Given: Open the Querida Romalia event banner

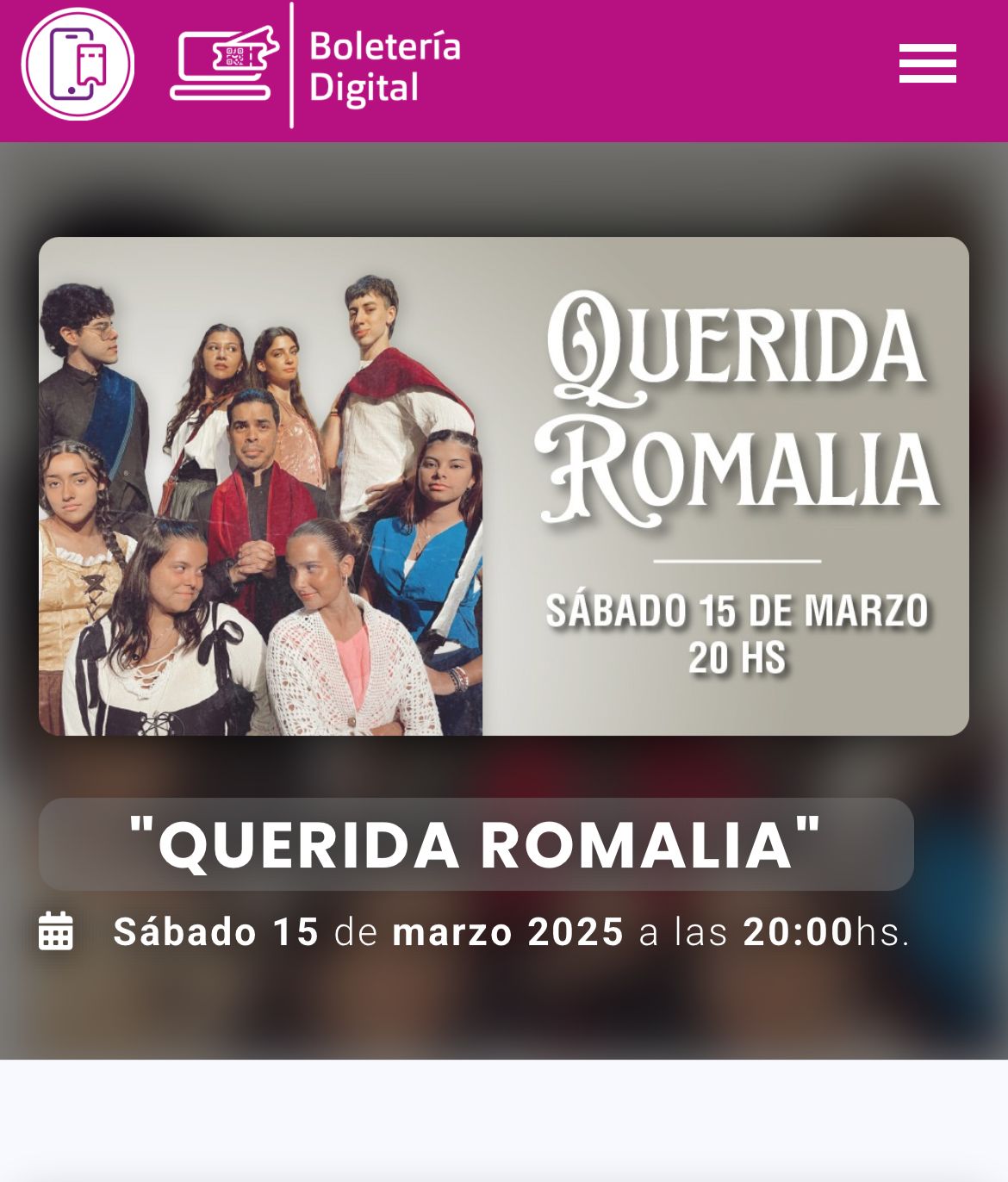Looking at the screenshot, I should (503, 486).
